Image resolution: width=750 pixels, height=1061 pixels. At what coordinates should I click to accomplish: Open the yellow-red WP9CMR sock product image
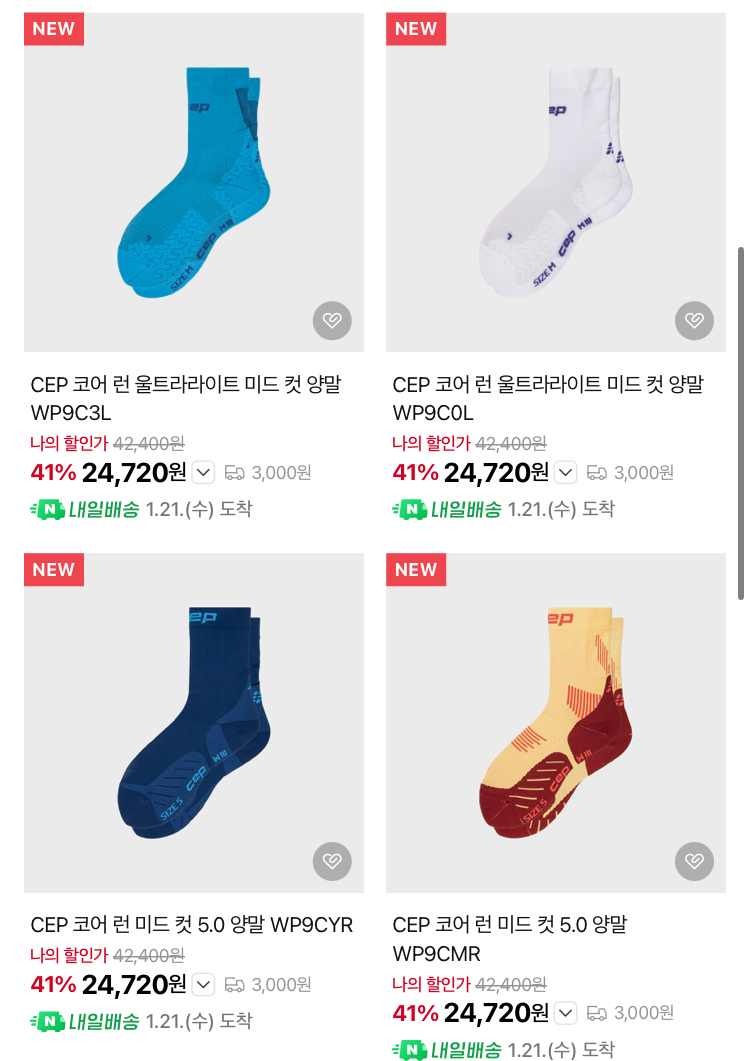coord(555,722)
